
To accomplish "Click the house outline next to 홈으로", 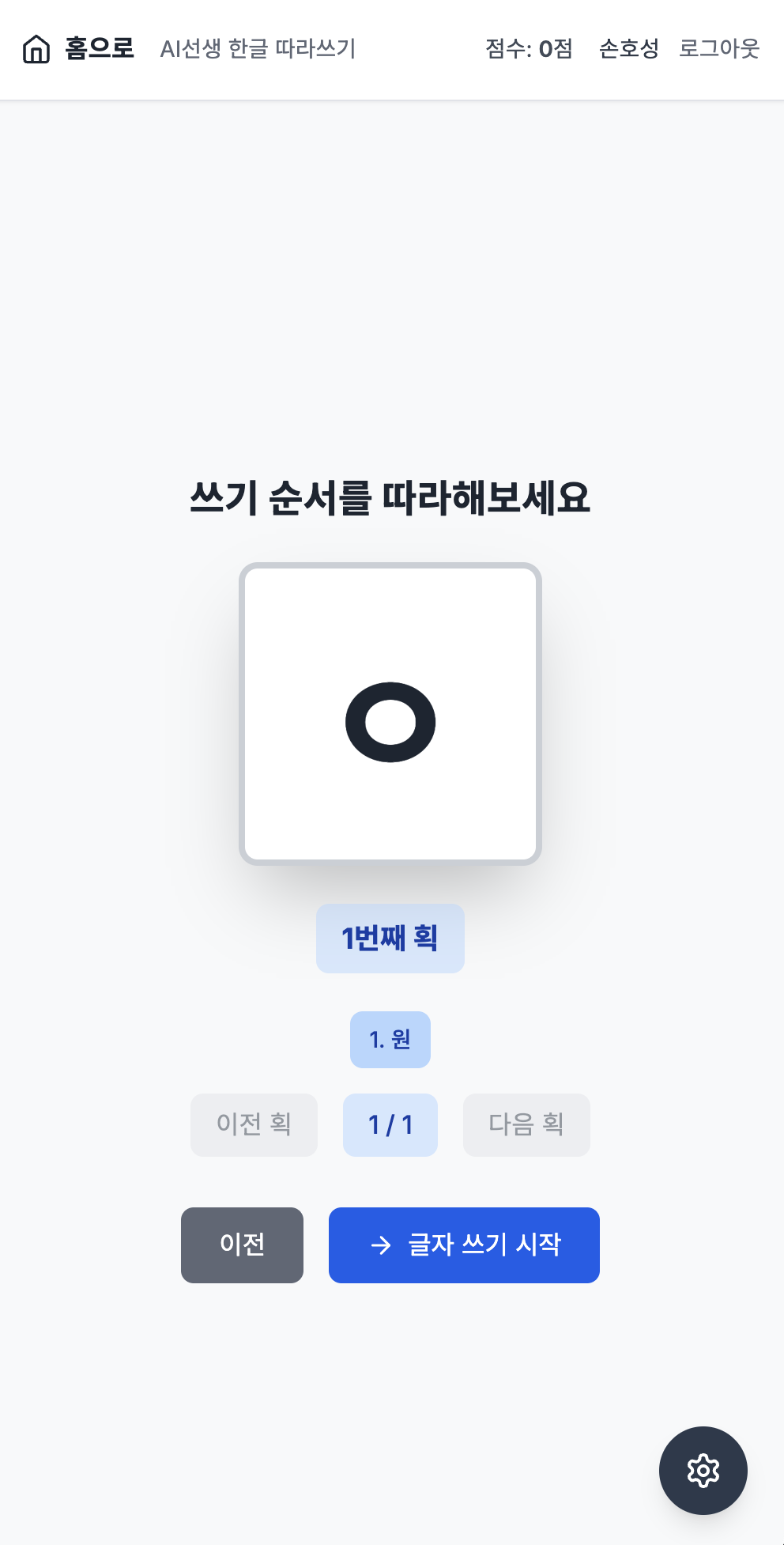I will pyautogui.click(x=36, y=49).
